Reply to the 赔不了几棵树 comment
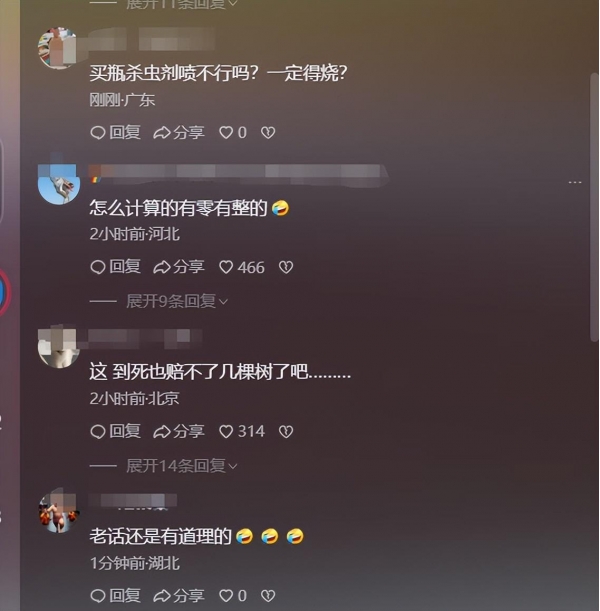This screenshot has width=600, height=611. point(115,431)
